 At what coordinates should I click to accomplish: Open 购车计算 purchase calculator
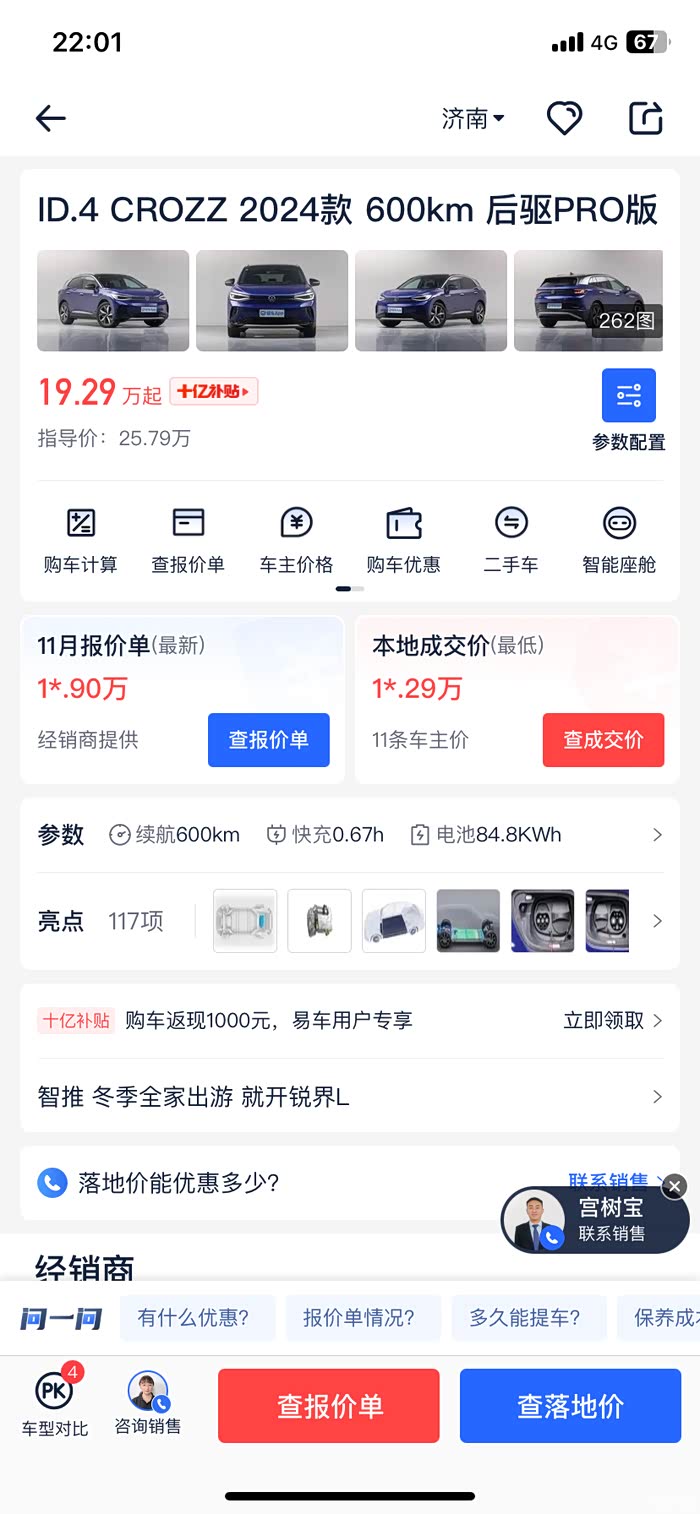[80, 539]
